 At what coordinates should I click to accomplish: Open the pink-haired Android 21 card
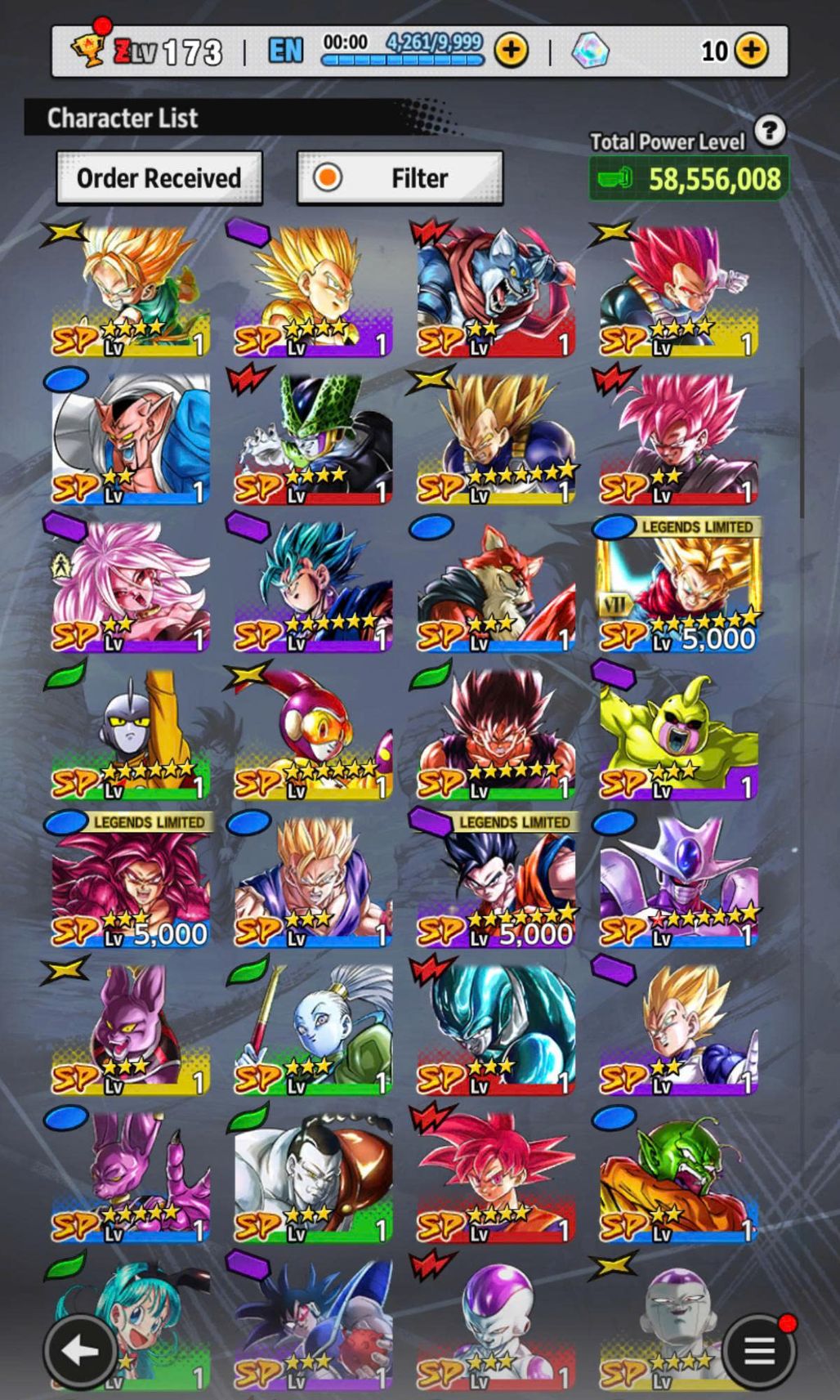(x=130, y=584)
